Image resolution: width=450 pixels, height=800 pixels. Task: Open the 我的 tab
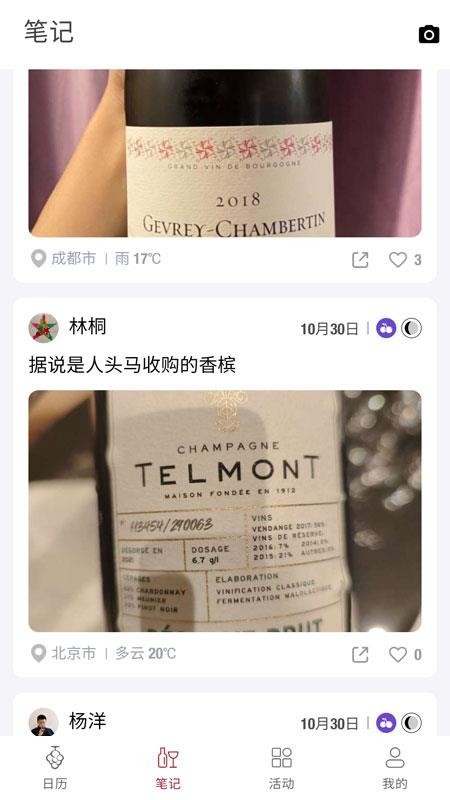(x=395, y=768)
